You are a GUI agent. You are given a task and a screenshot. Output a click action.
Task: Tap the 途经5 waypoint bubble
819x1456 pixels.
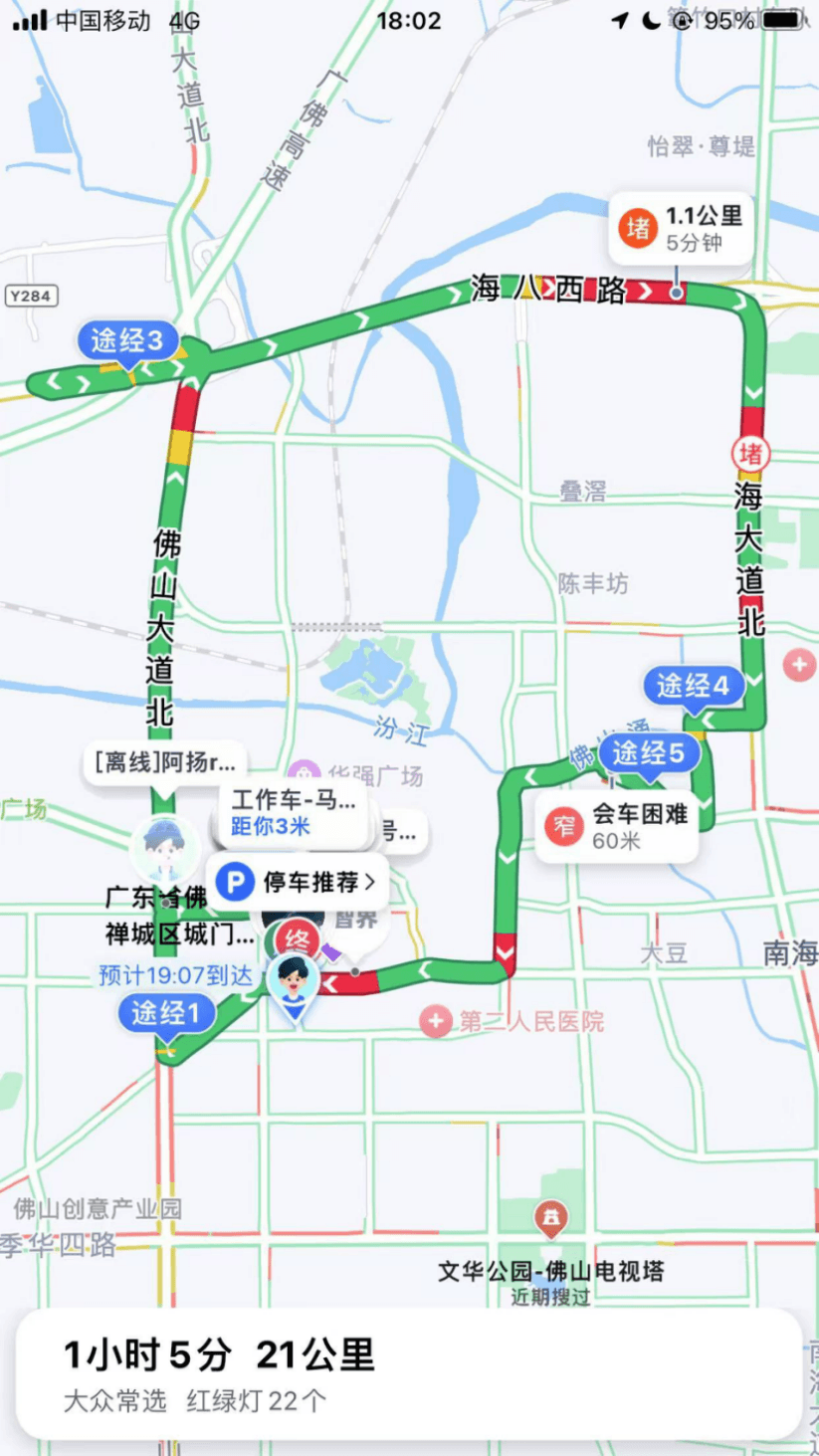[x=648, y=754]
